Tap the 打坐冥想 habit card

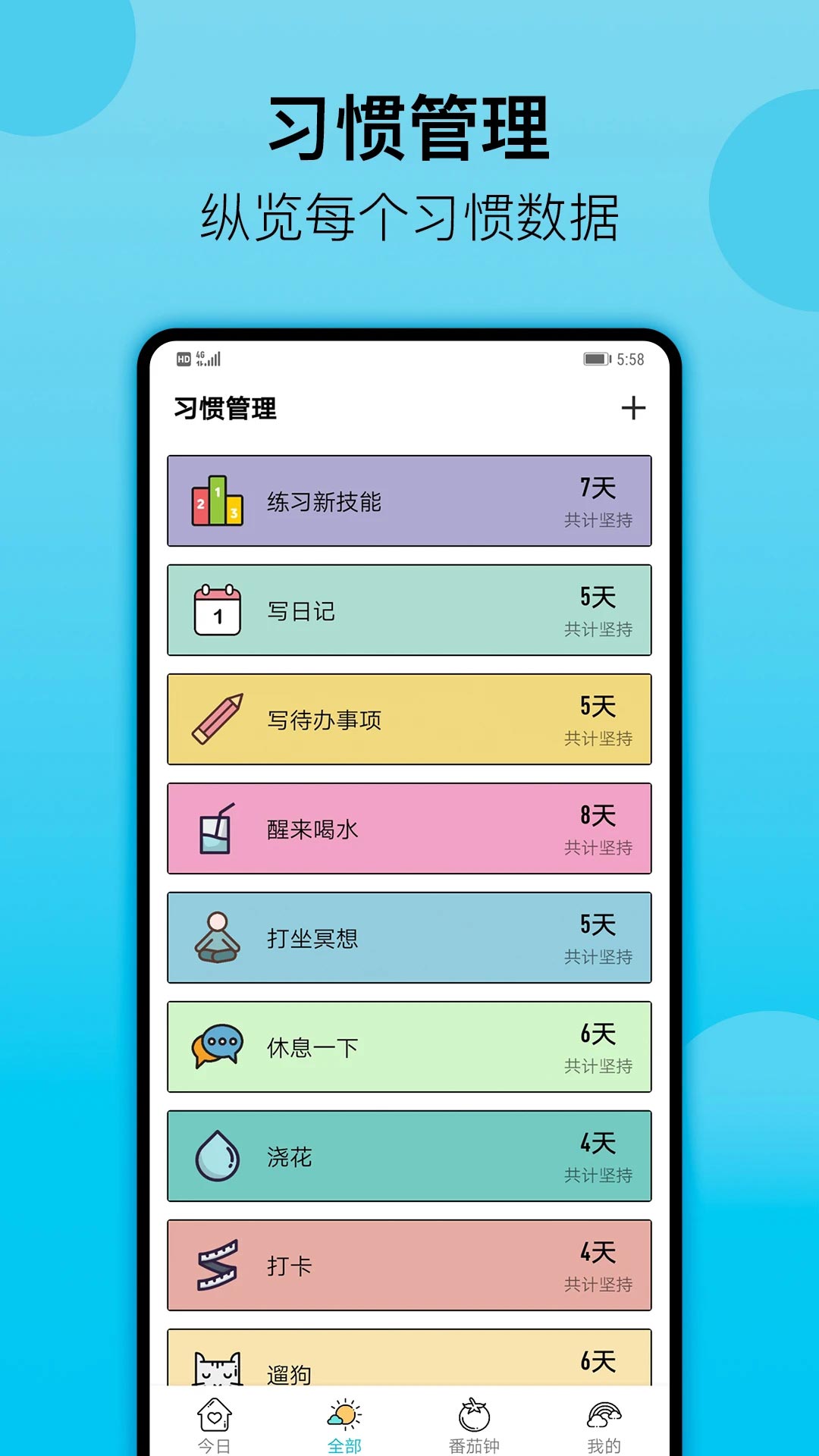(x=409, y=939)
